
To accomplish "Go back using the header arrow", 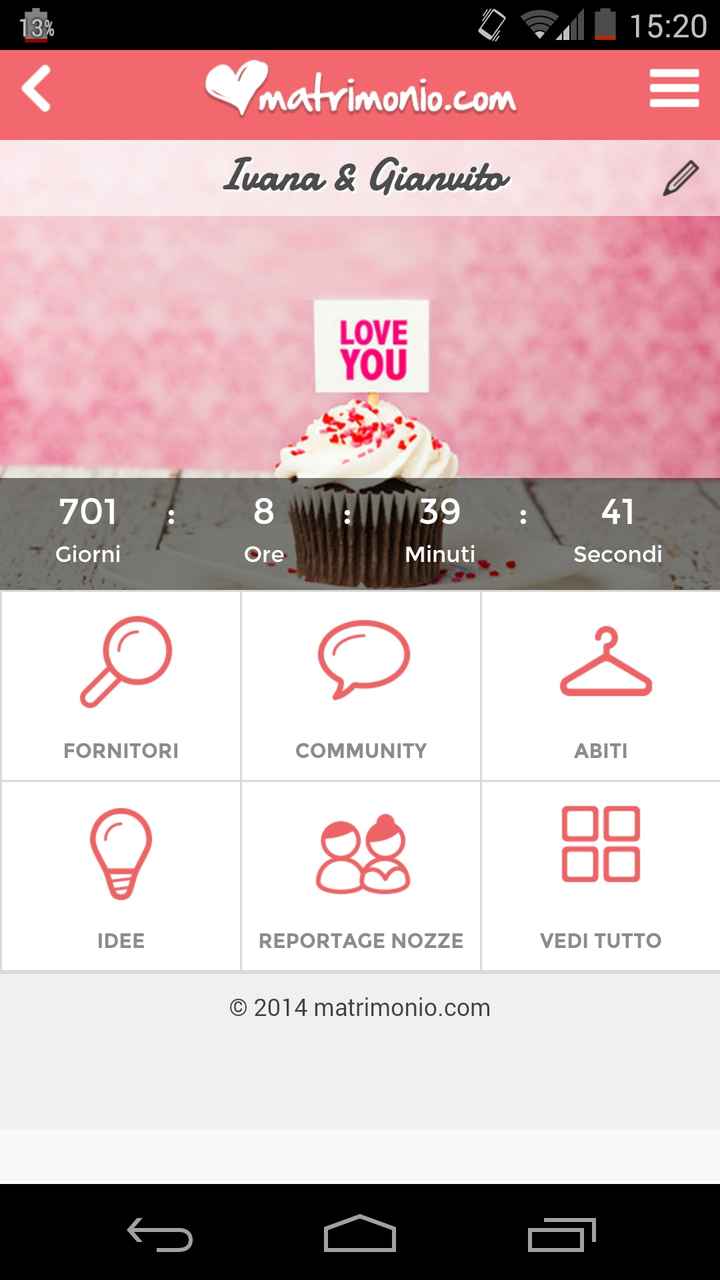I will pos(37,90).
